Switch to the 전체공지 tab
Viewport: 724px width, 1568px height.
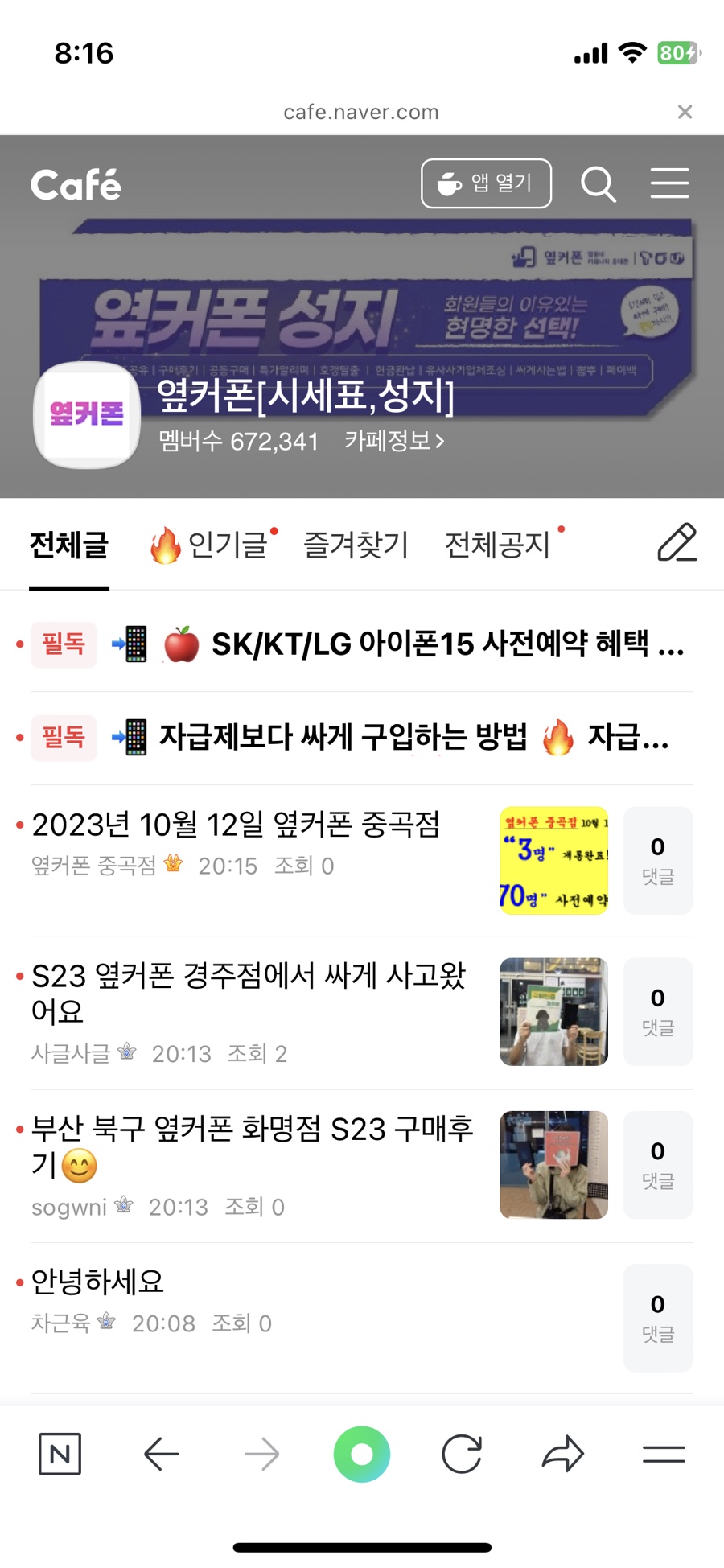pyautogui.click(x=499, y=545)
